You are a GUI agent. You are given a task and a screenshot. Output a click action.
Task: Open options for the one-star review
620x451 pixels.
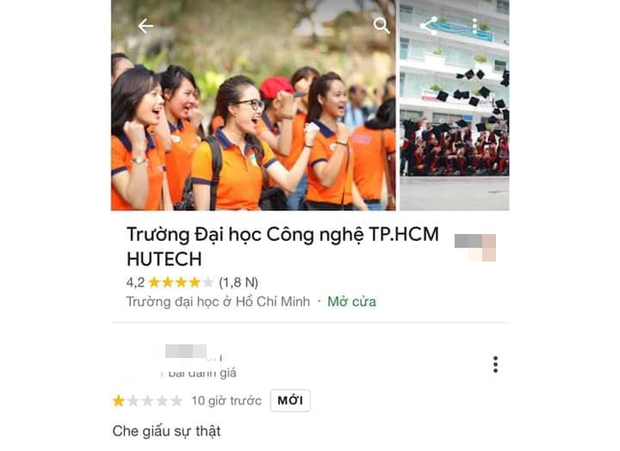(495, 364)
